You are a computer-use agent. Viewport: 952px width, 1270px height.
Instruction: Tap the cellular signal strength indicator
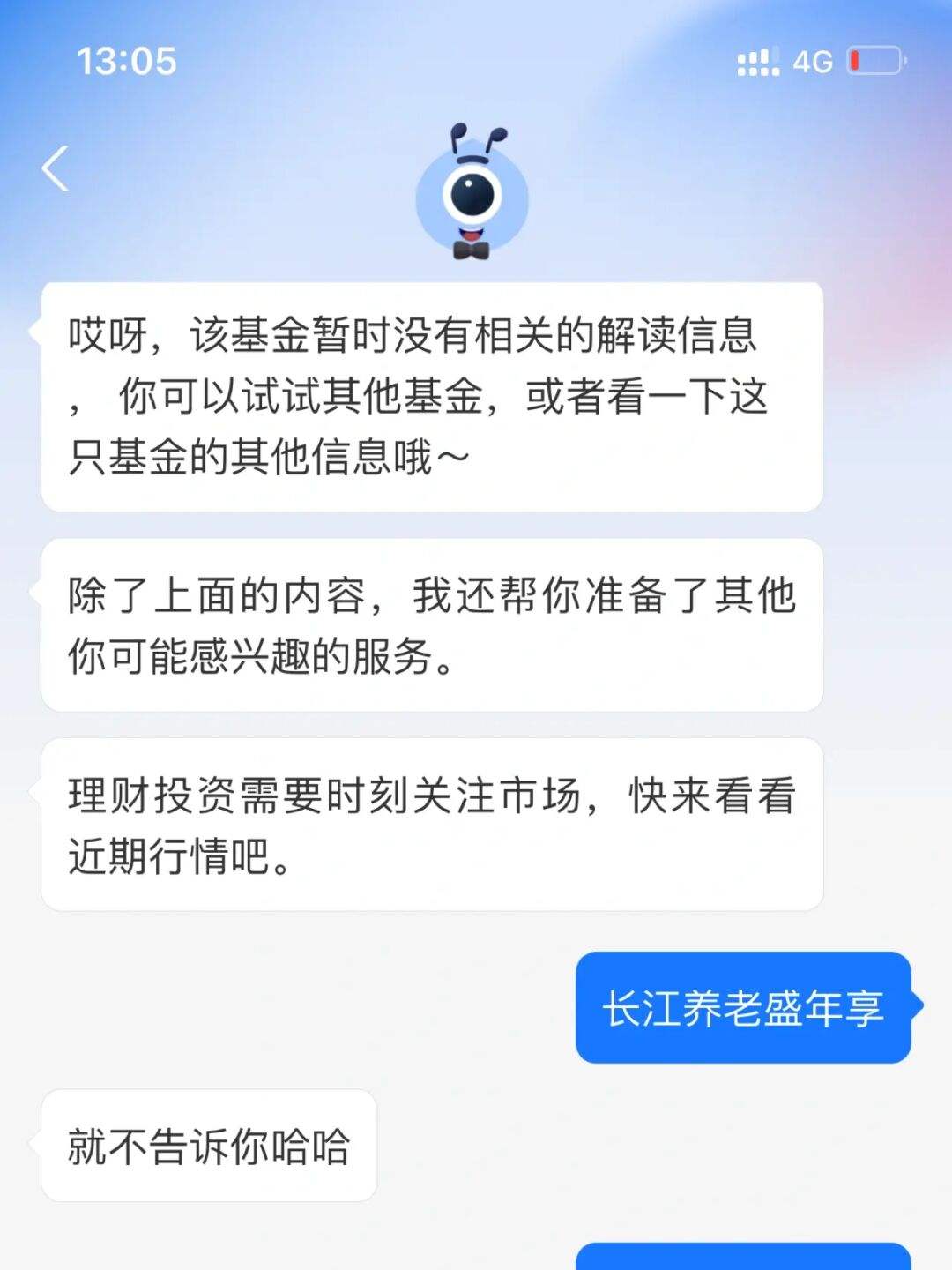760,61
